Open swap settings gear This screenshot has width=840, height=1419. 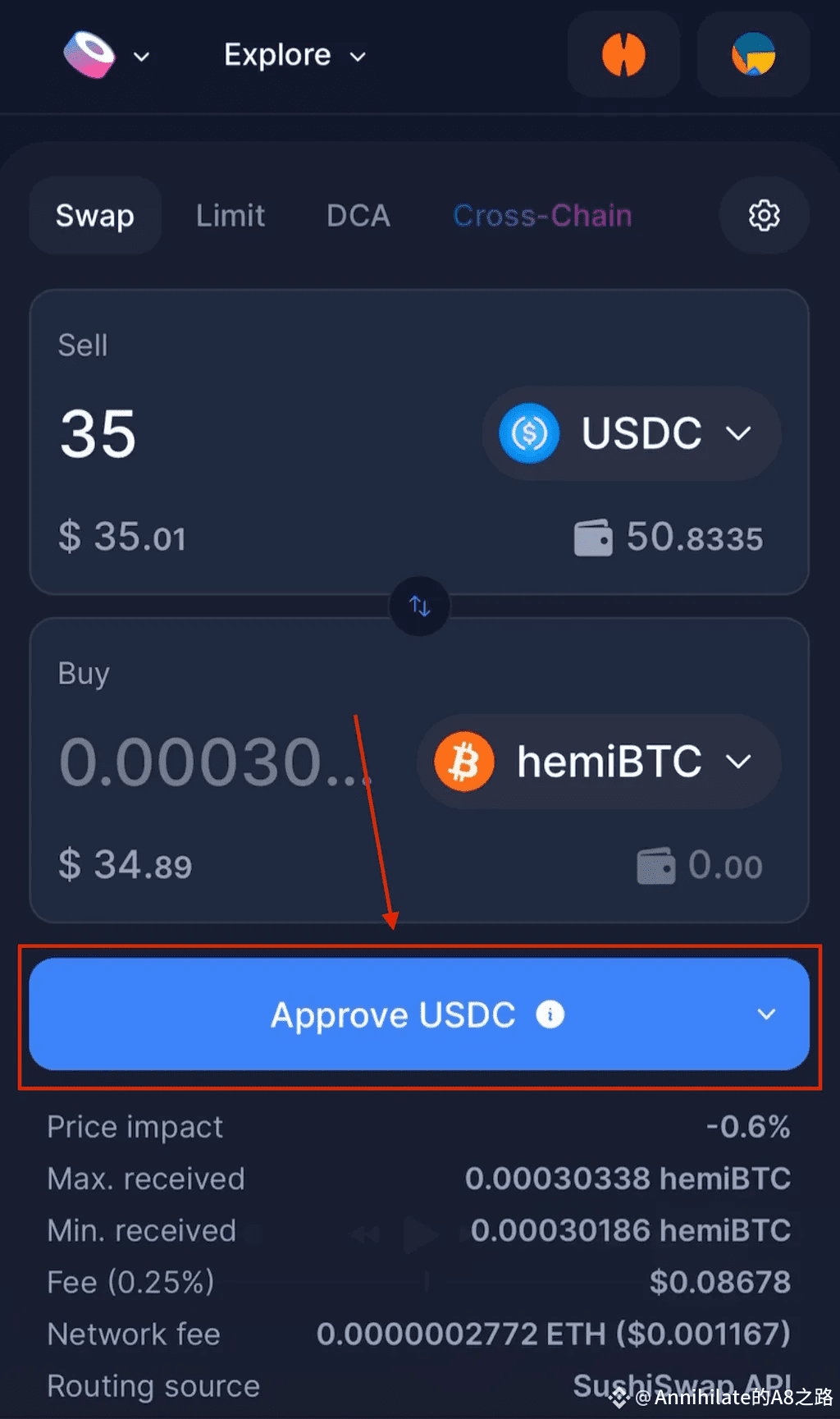(764, 216)
